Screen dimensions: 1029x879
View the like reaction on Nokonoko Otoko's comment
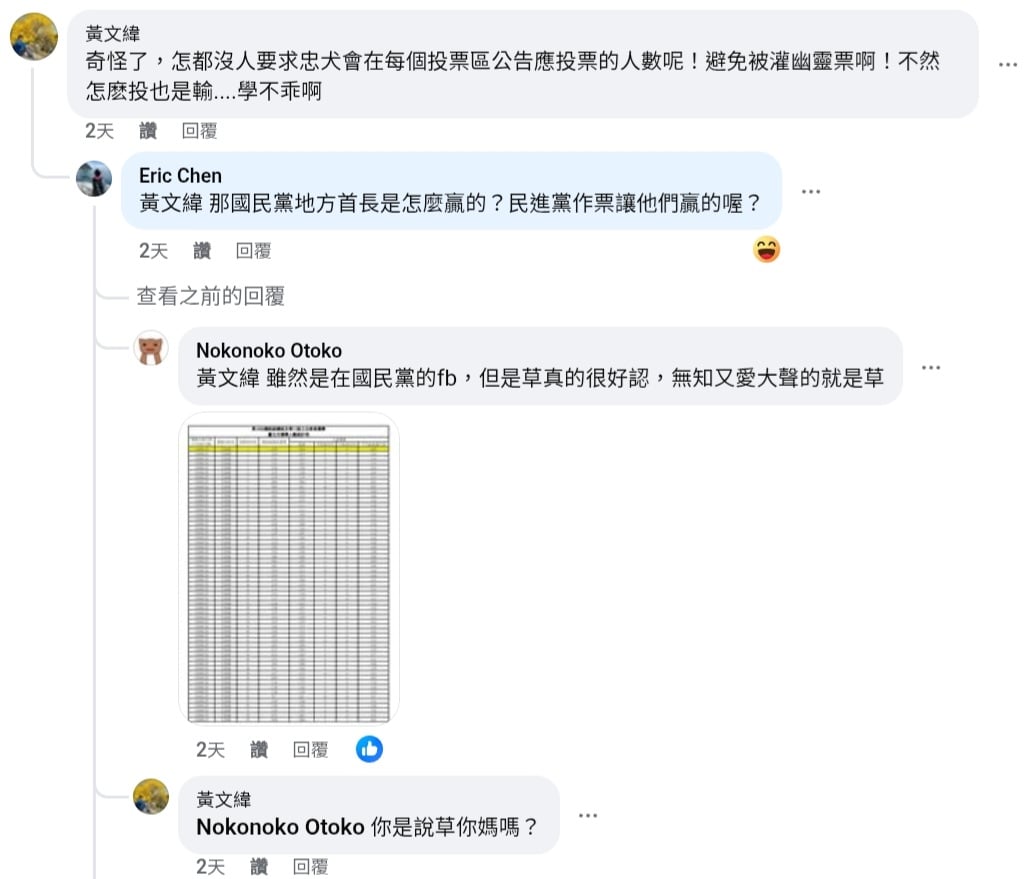pyautogui.click(x=369, y=748)
